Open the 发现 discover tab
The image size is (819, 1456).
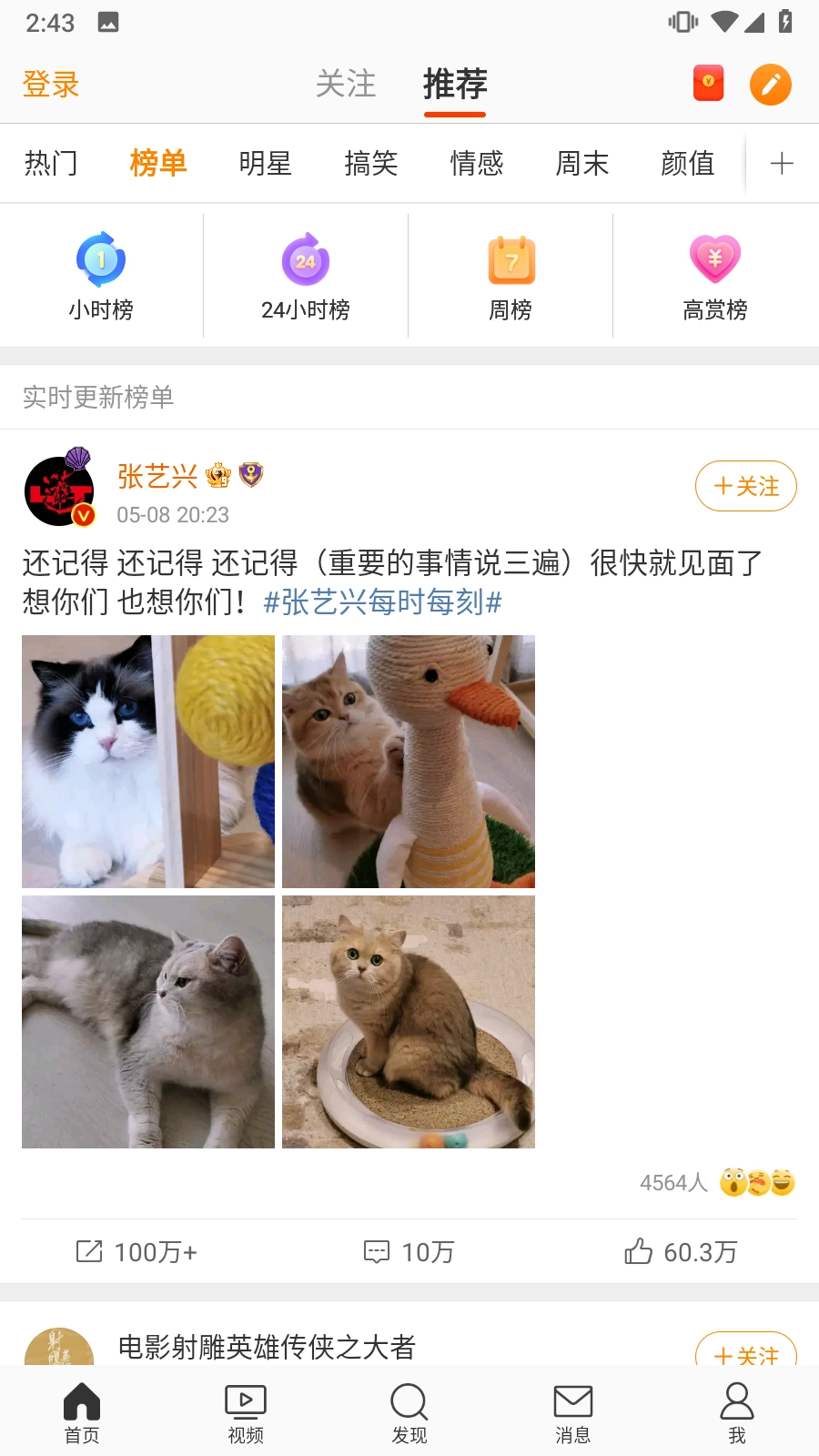[409, 1413]
